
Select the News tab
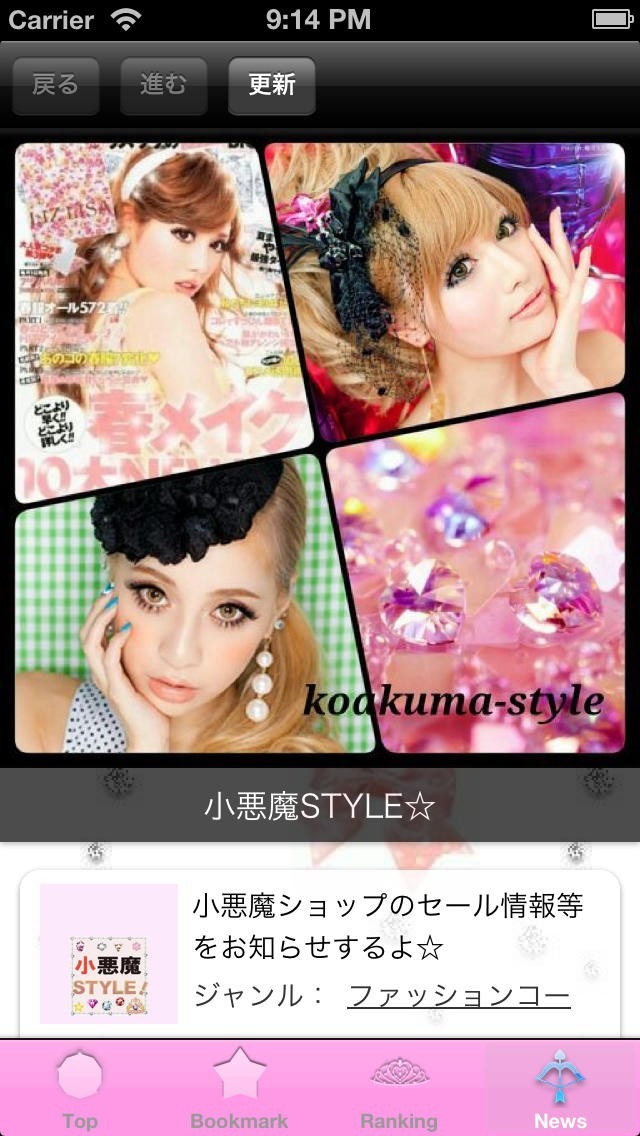pyautogui.click(x=560, y=1088)
